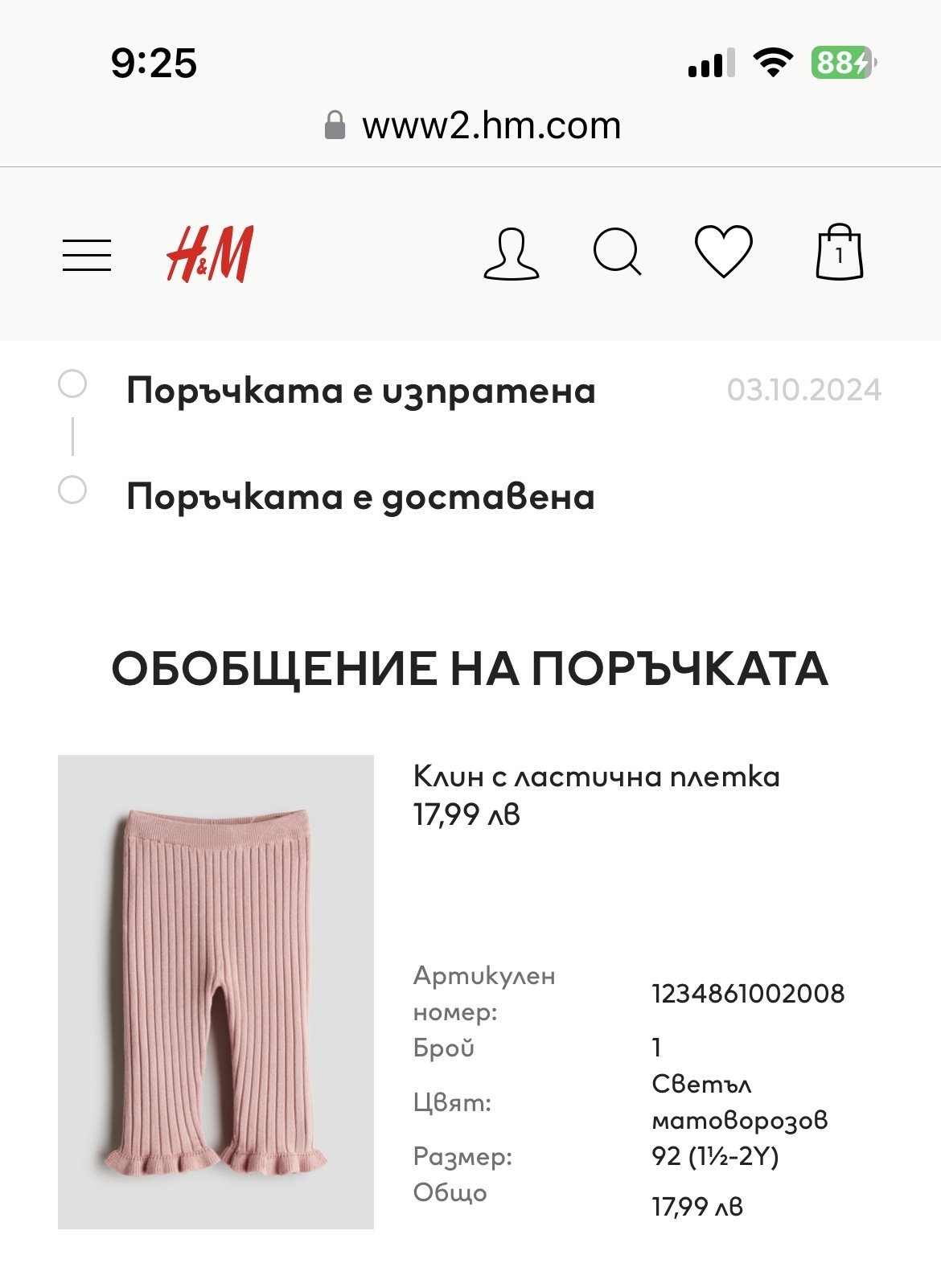Open the account profile icon
The height and width of the screenshot is (1288, 941).
coord(512,254)
